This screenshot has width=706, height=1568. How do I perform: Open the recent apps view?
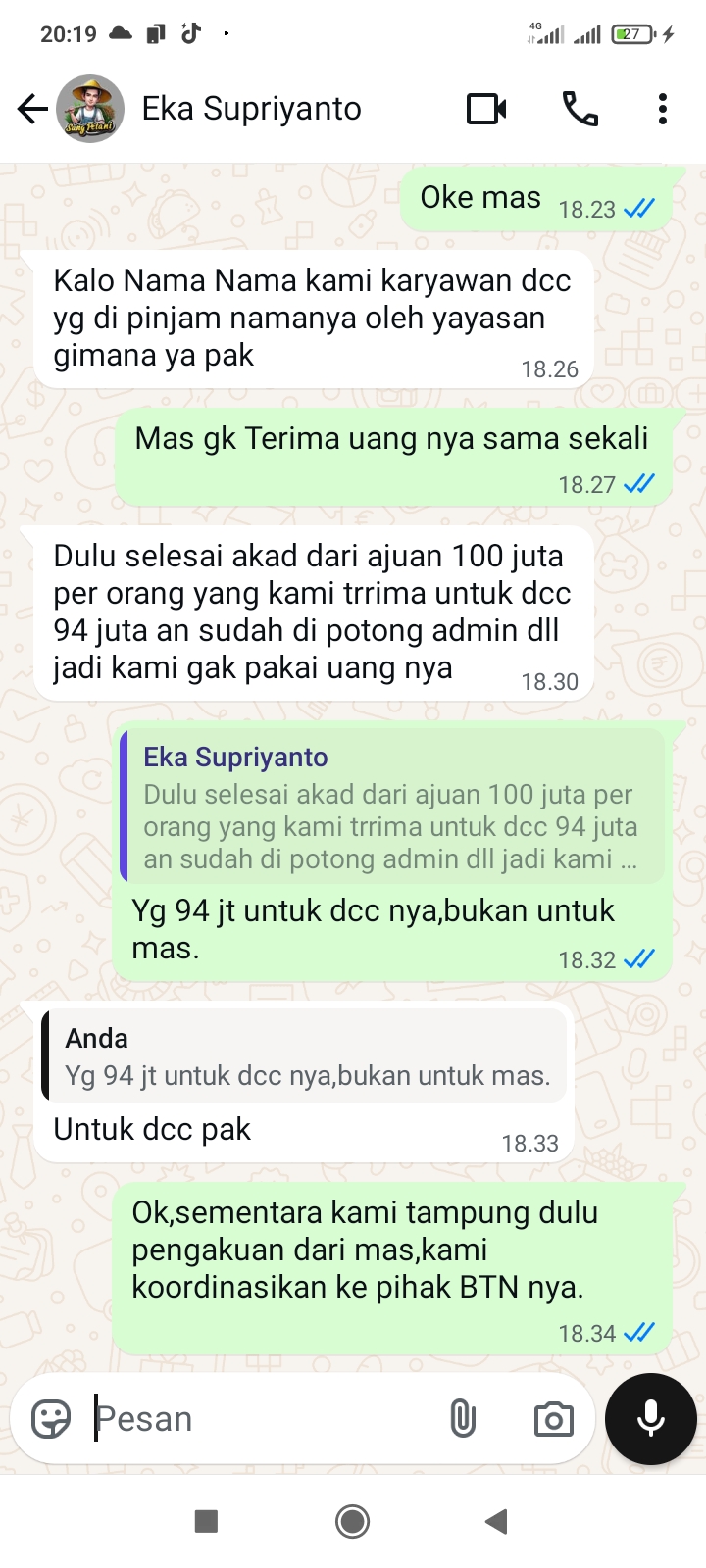(x=206, y=1521)
